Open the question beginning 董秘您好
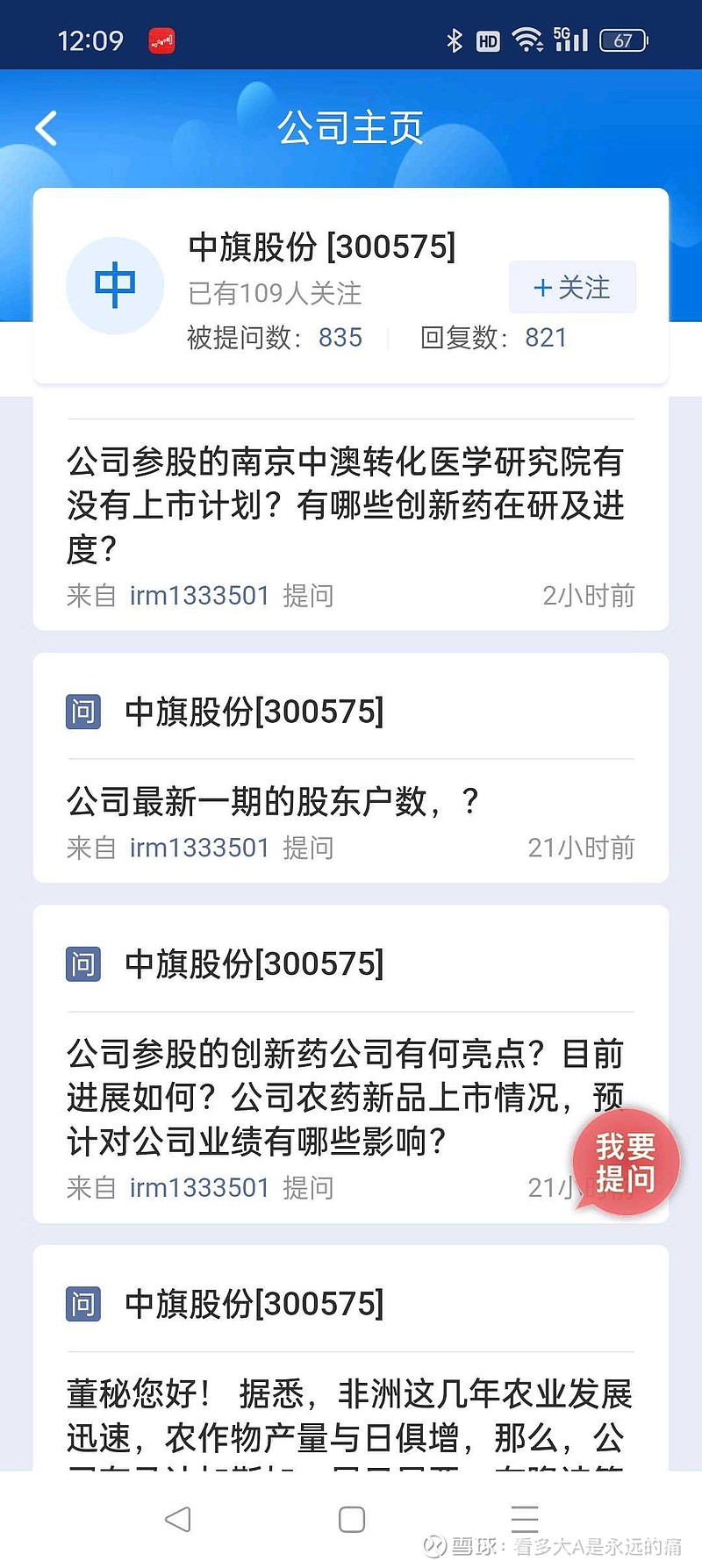The width and height of the screenshot is (702, 1568). tap(349, 1414)
